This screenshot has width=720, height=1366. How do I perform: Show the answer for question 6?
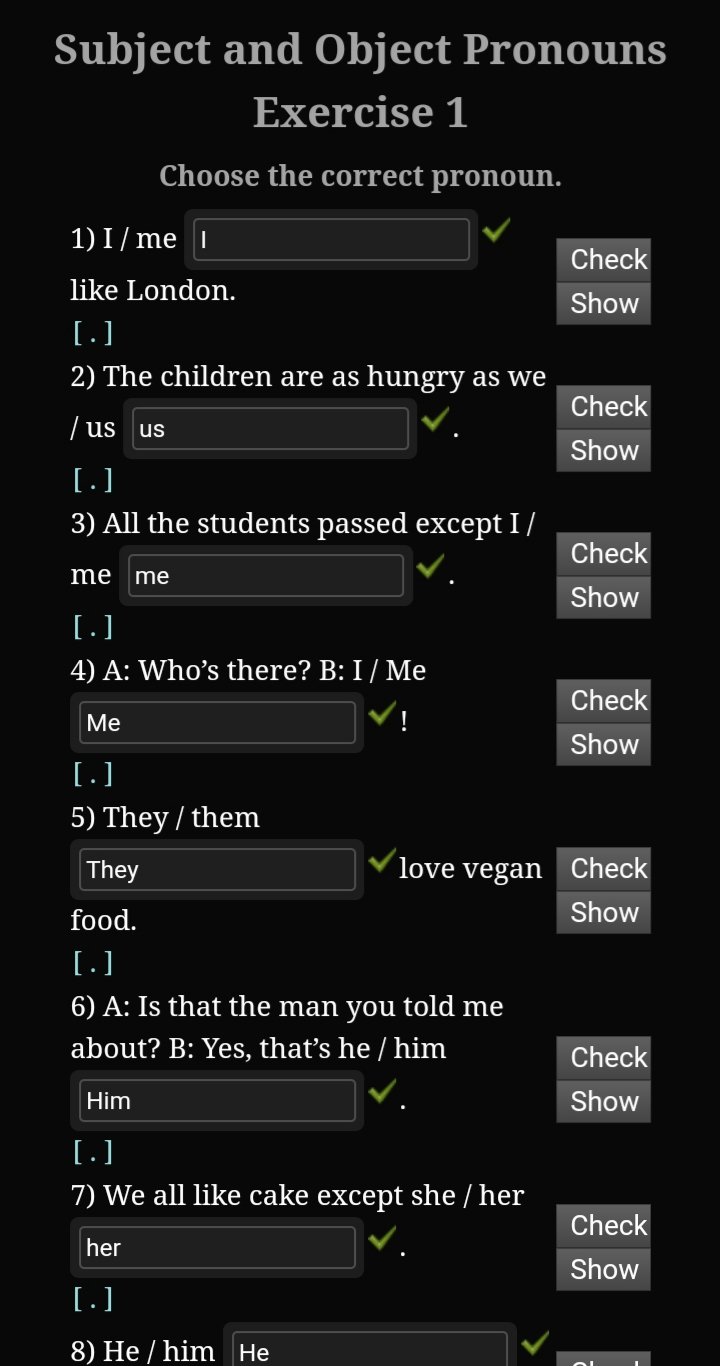click(604, 1102)
